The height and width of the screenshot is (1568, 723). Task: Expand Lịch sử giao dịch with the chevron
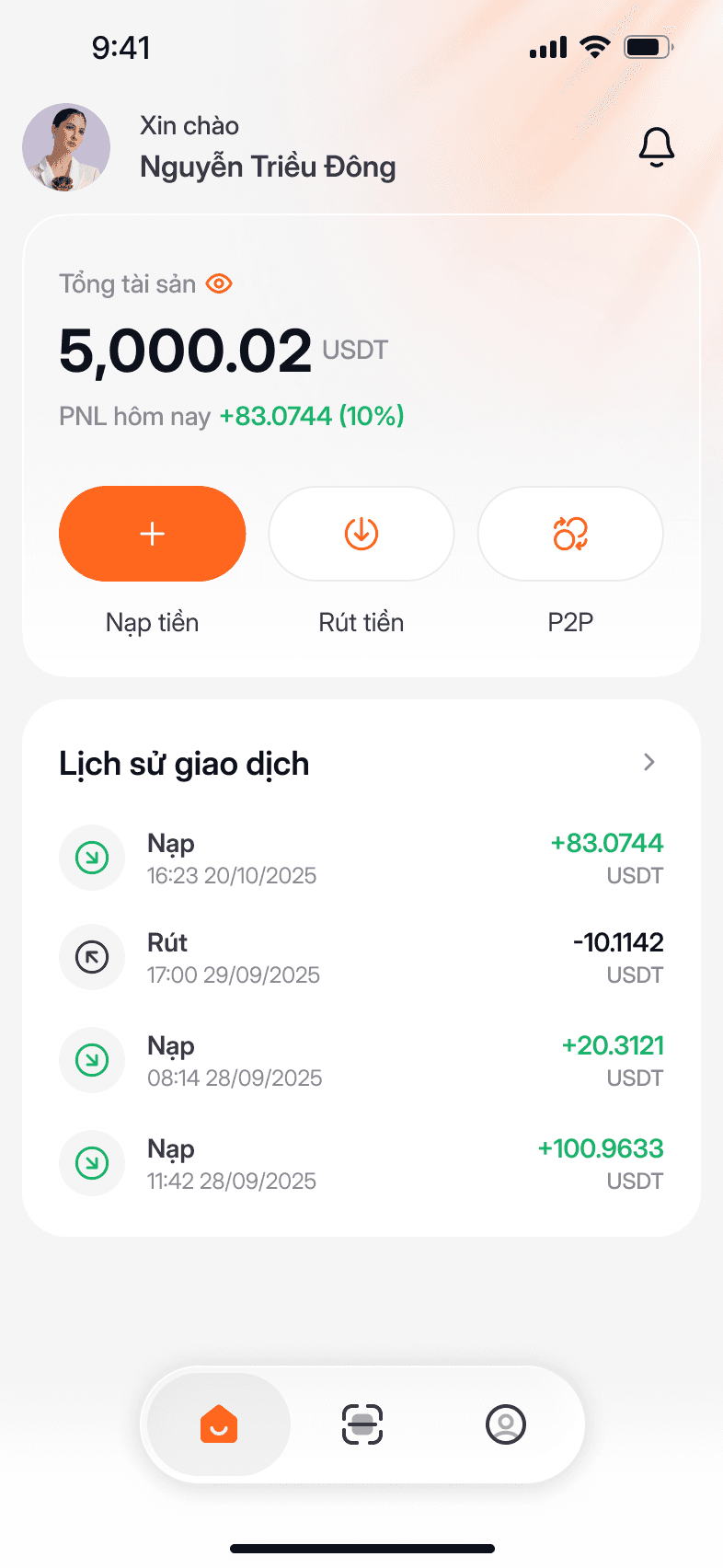coord(649,762)
